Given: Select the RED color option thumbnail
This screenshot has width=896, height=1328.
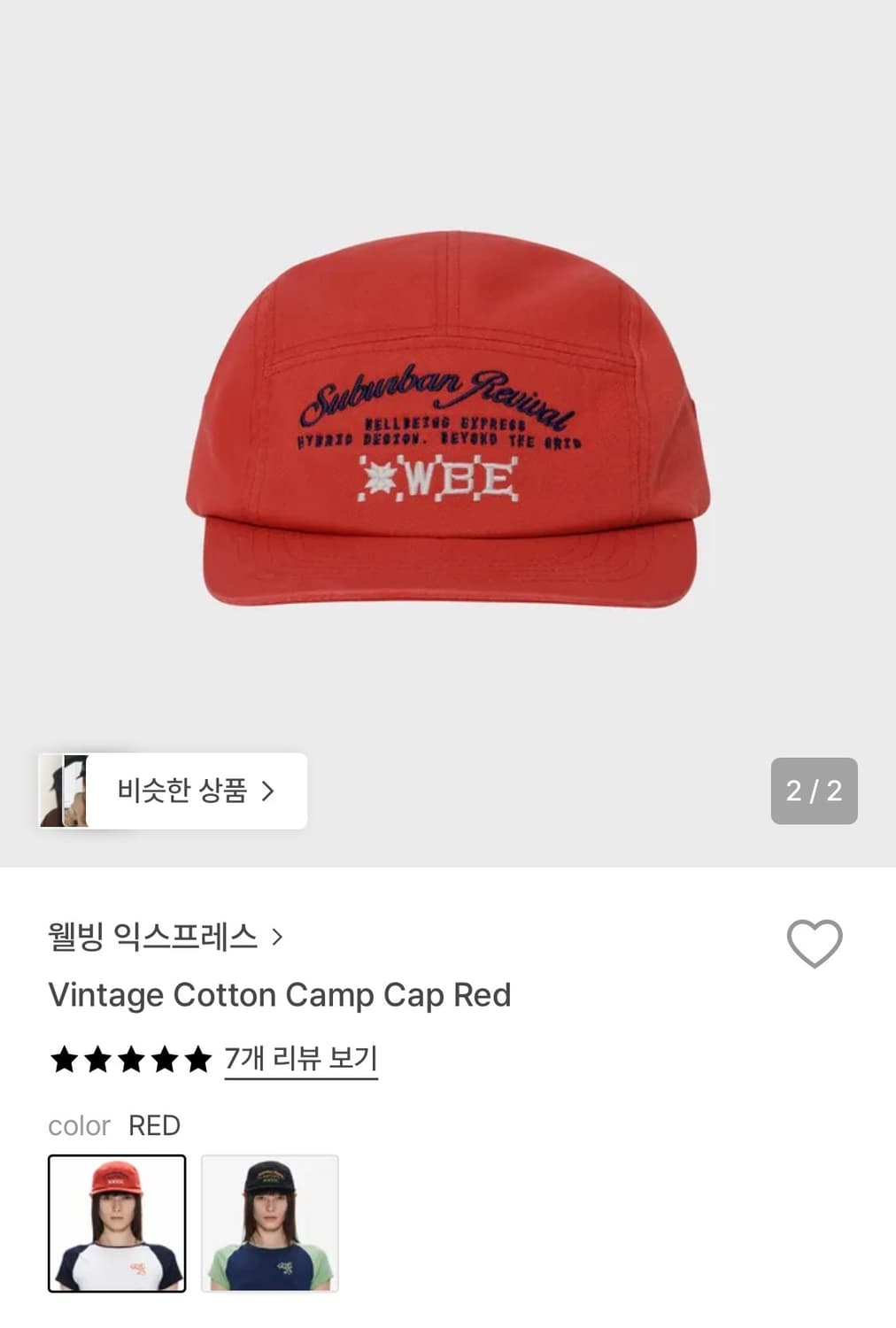Looking at the screenshot, I should tap(116, 1223).
